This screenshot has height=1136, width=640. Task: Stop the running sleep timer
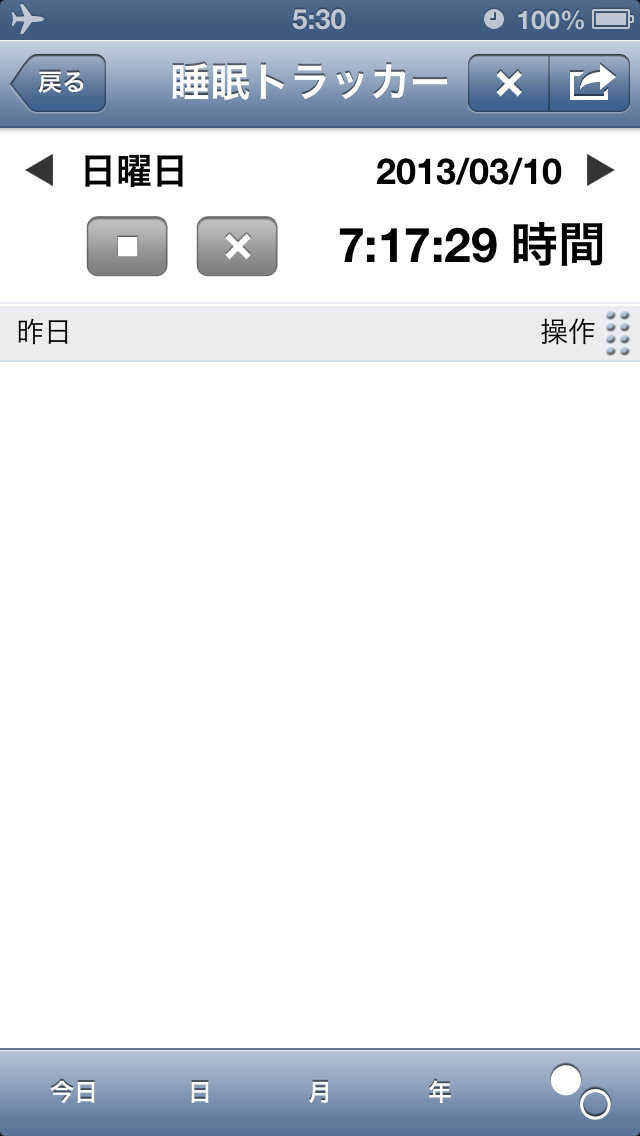click(127, 246)
